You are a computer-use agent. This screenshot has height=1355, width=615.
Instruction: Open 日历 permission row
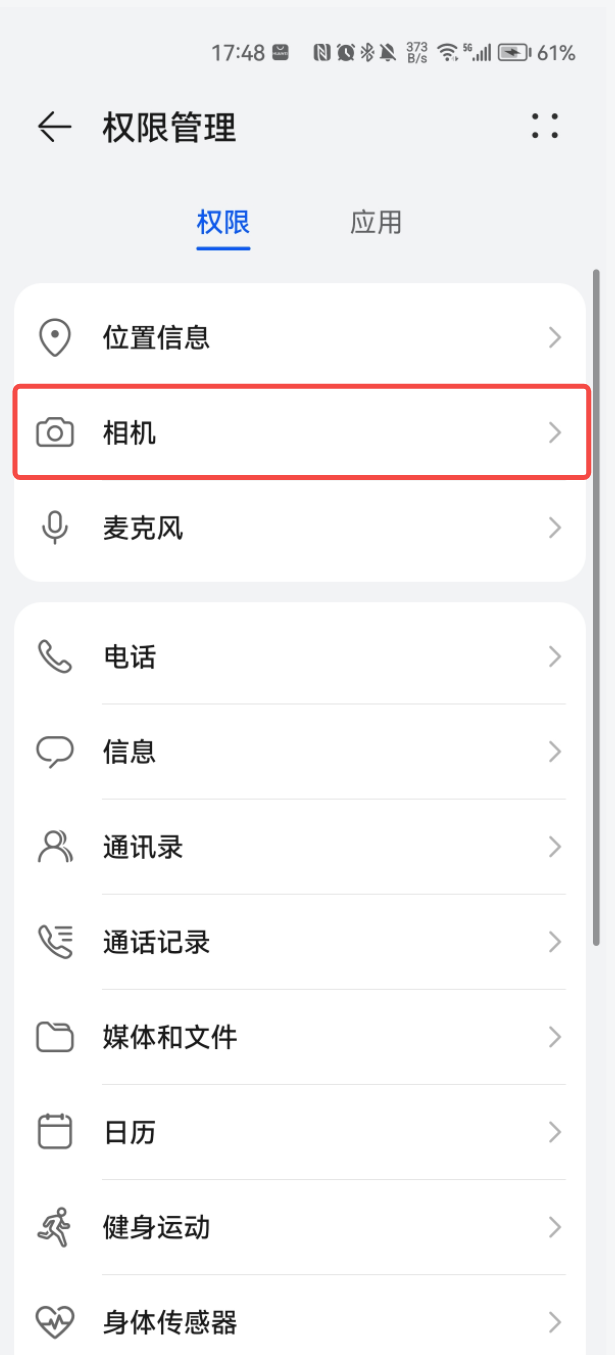pos(300,1132)
